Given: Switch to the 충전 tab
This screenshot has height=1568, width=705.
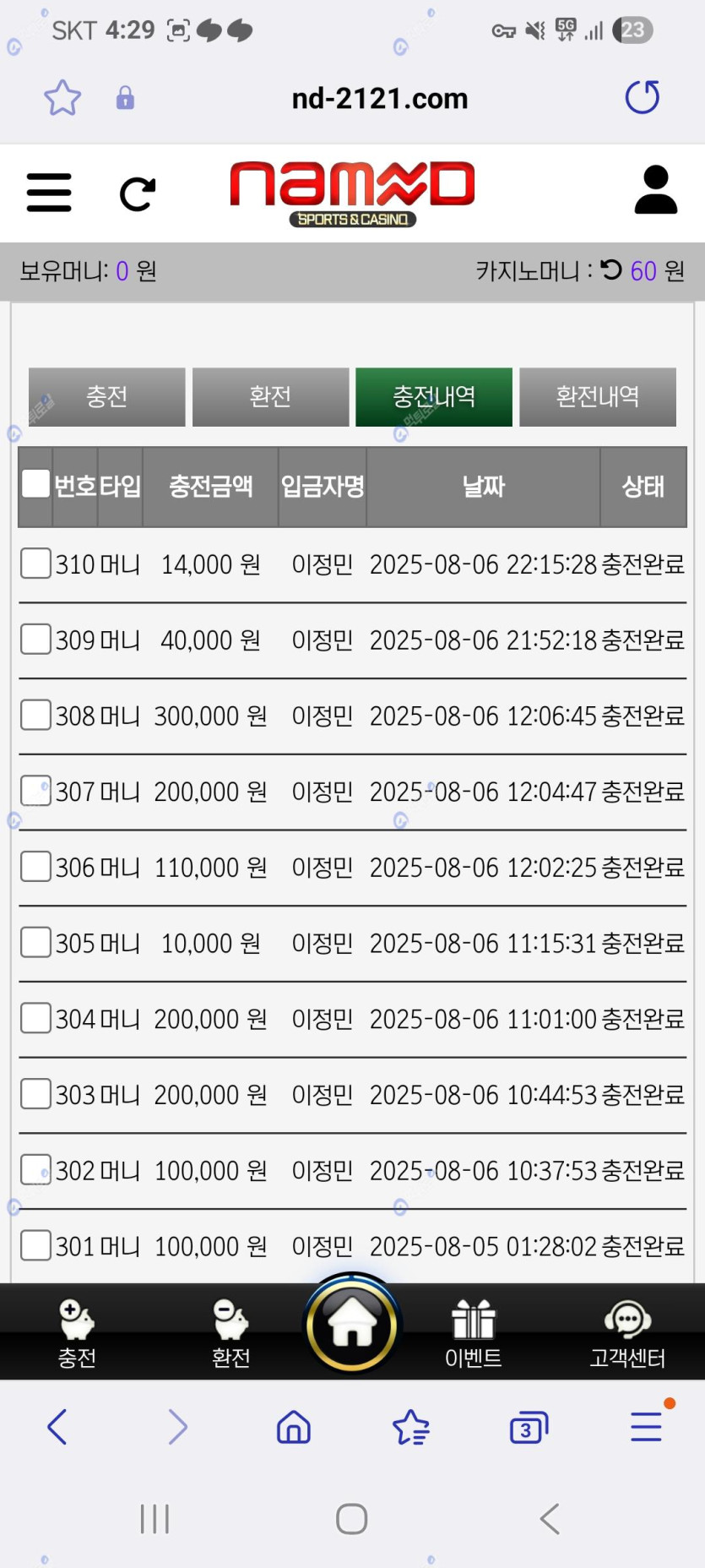Looking at the screenshot, I should tap(107, 396).
